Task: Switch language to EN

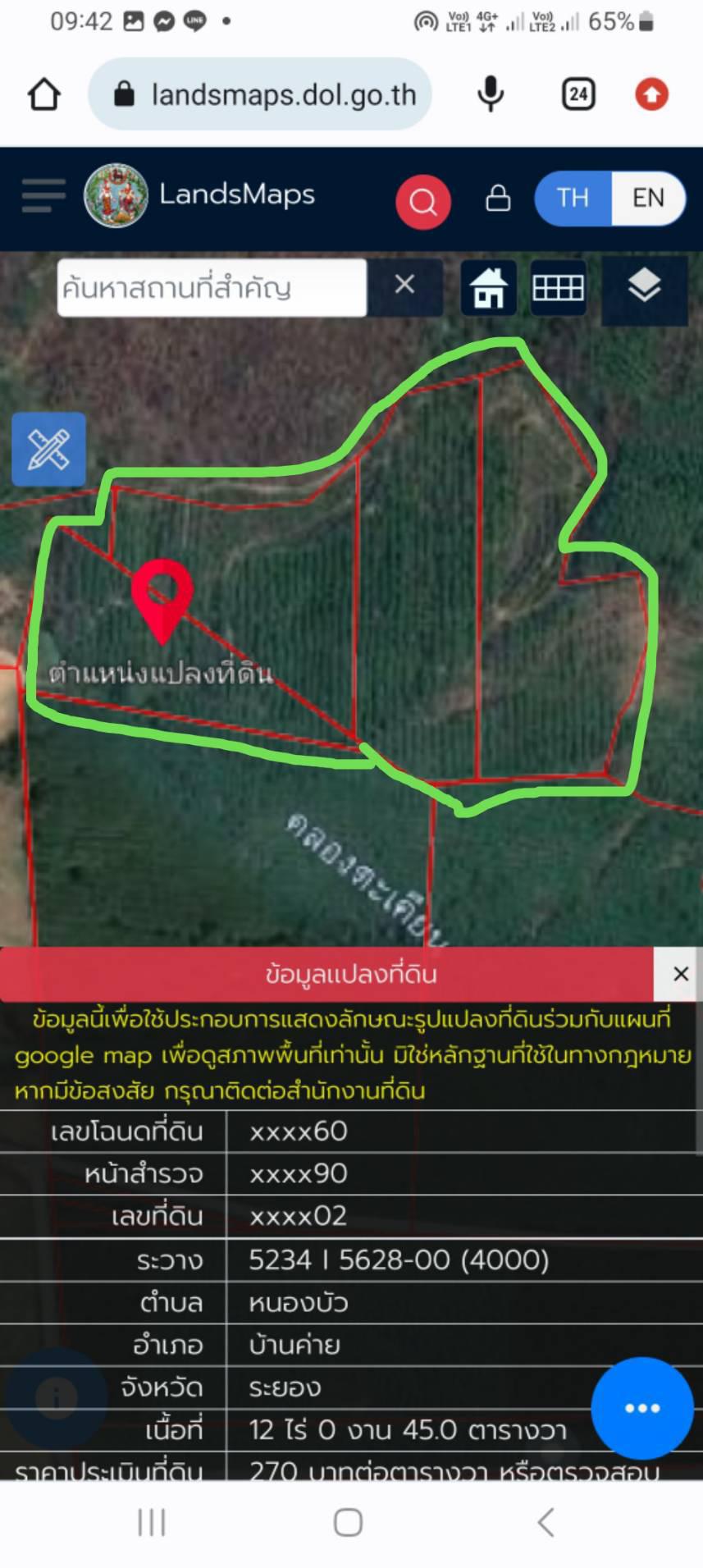Action: coord(648,198)
